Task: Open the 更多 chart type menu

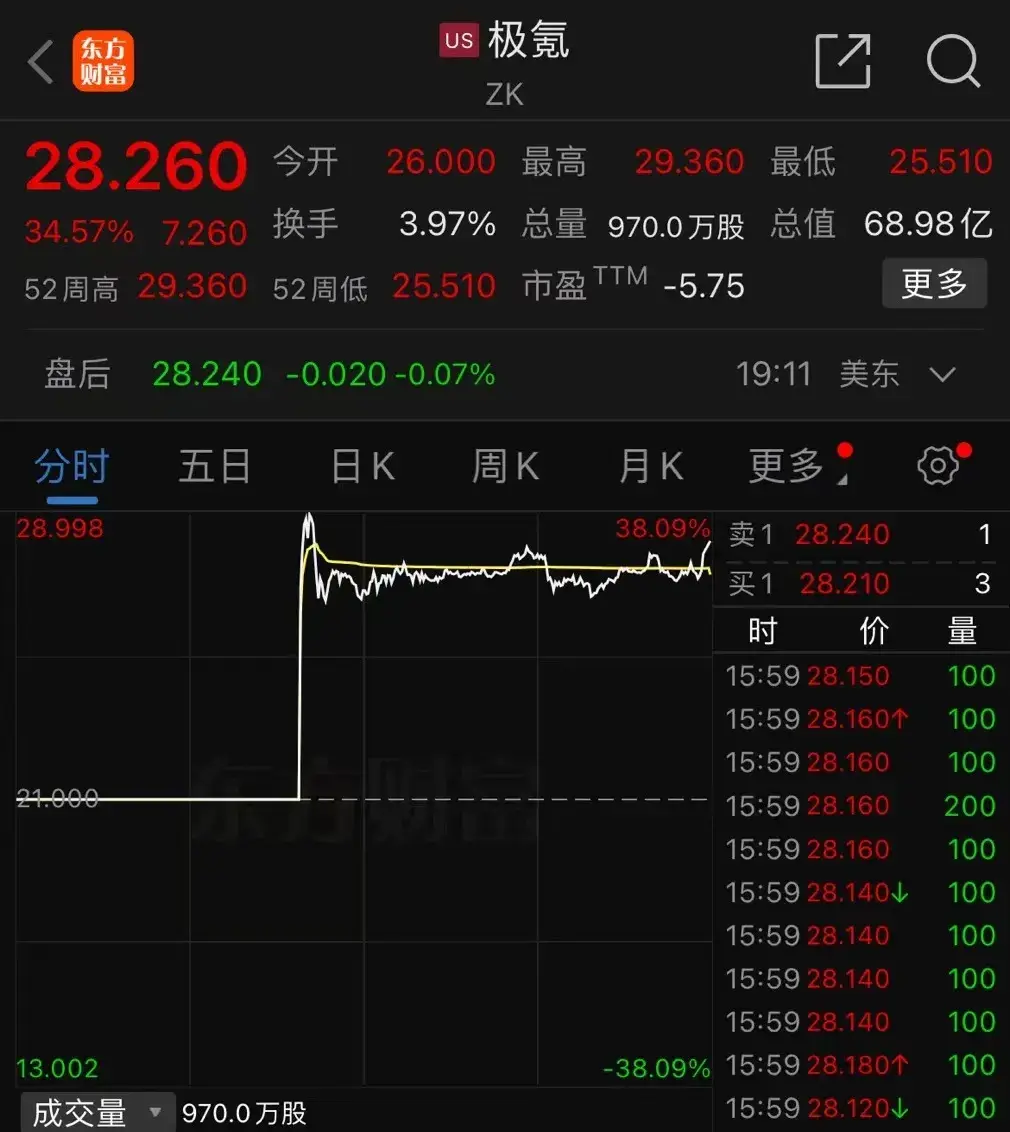Action: point(789,466)
